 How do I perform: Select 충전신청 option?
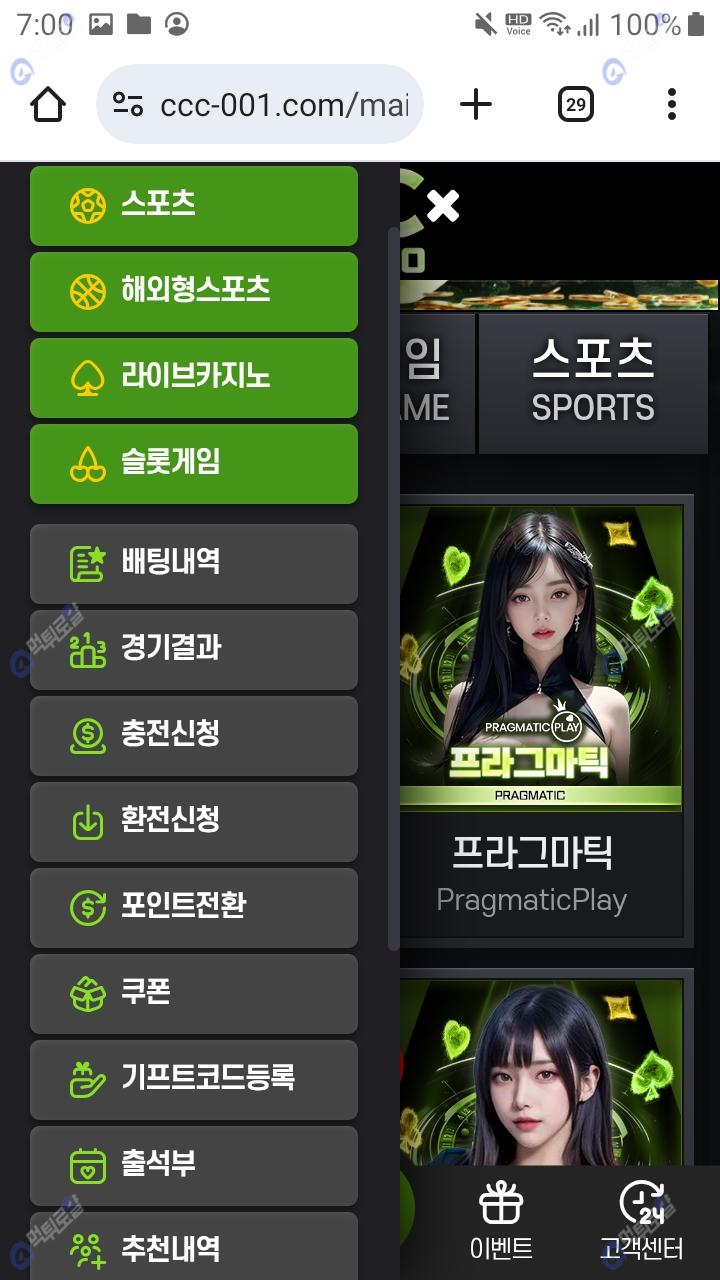click(194, 736)
